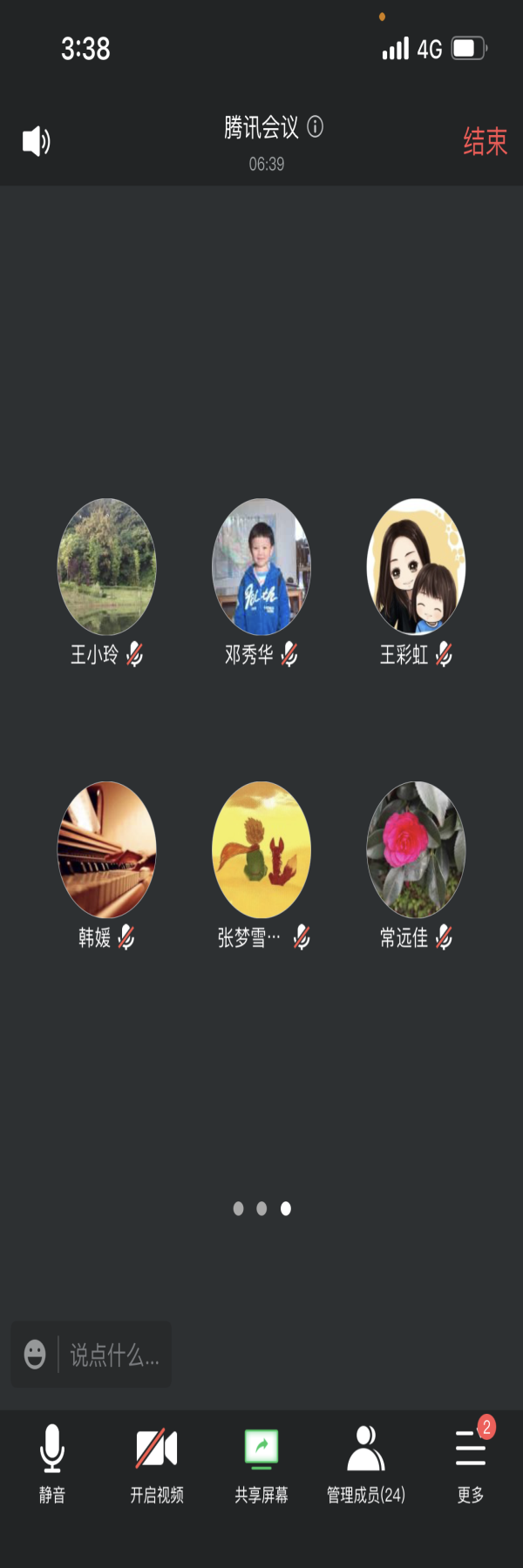Viewport: 523px width, 1568px height.
Task: Select participant 王小玲's avatar
Action: click(x=106, y=566)
